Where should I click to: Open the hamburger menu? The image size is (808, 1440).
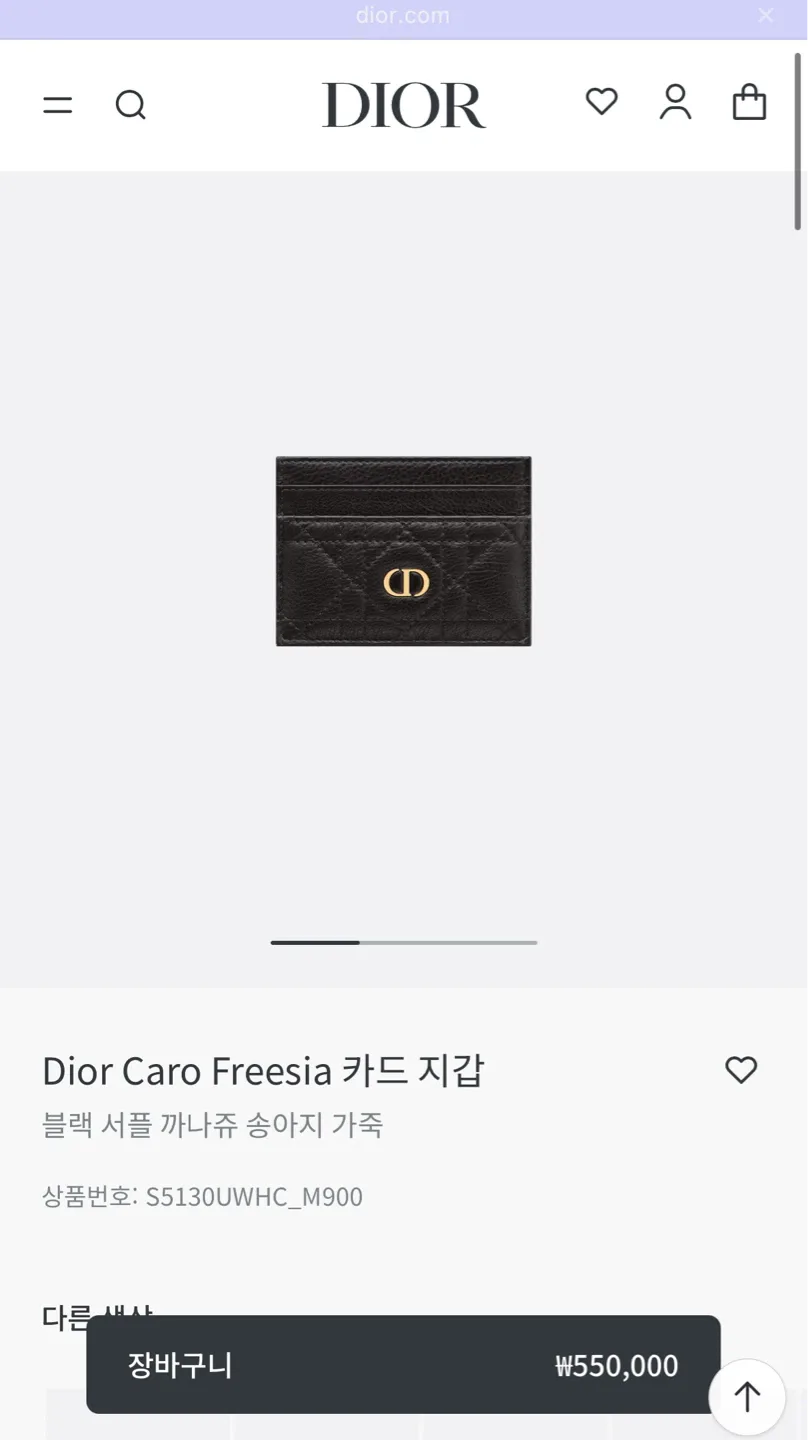[x=58, y=104]
